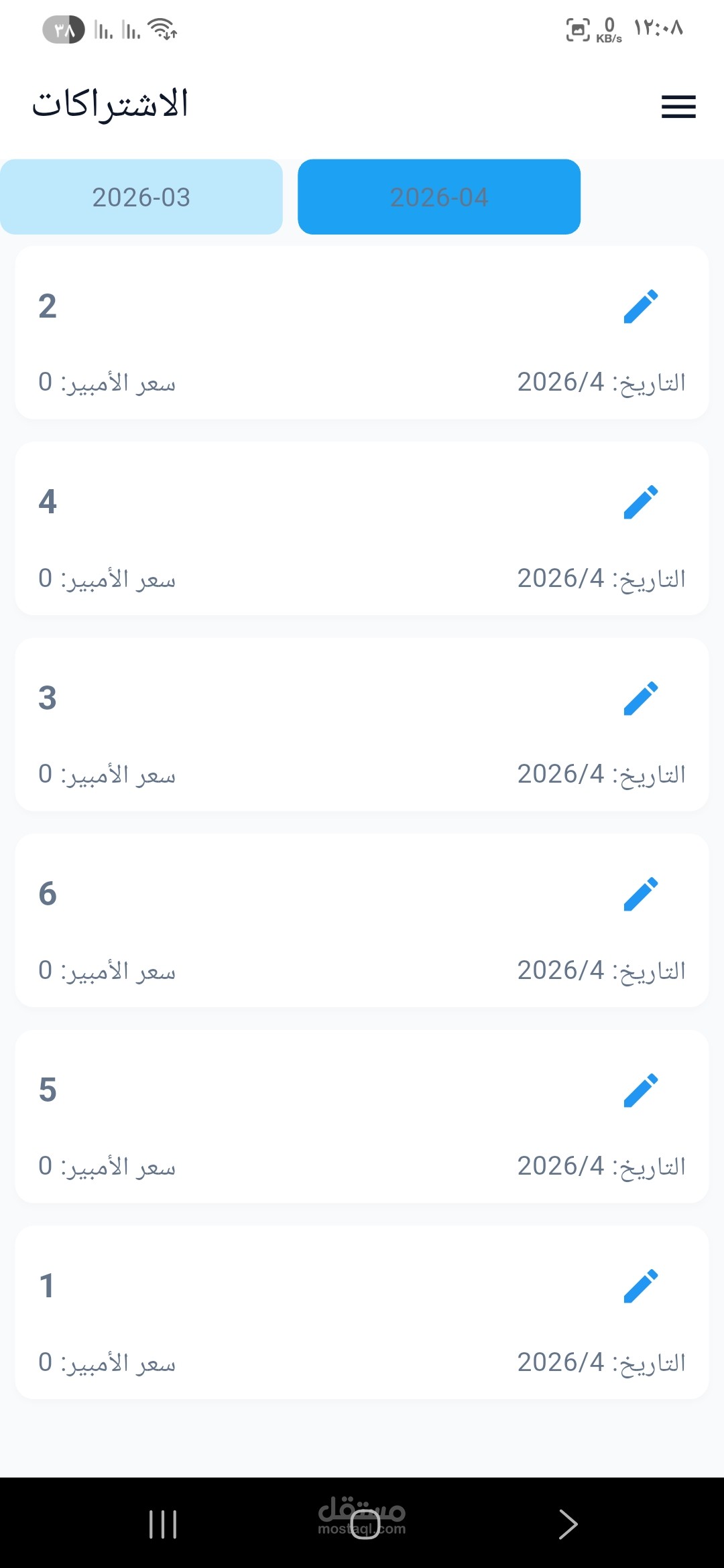The image size is (724, 1568).
Task: Select the 2026-04 month tab
Action: [x=439, y=197]
